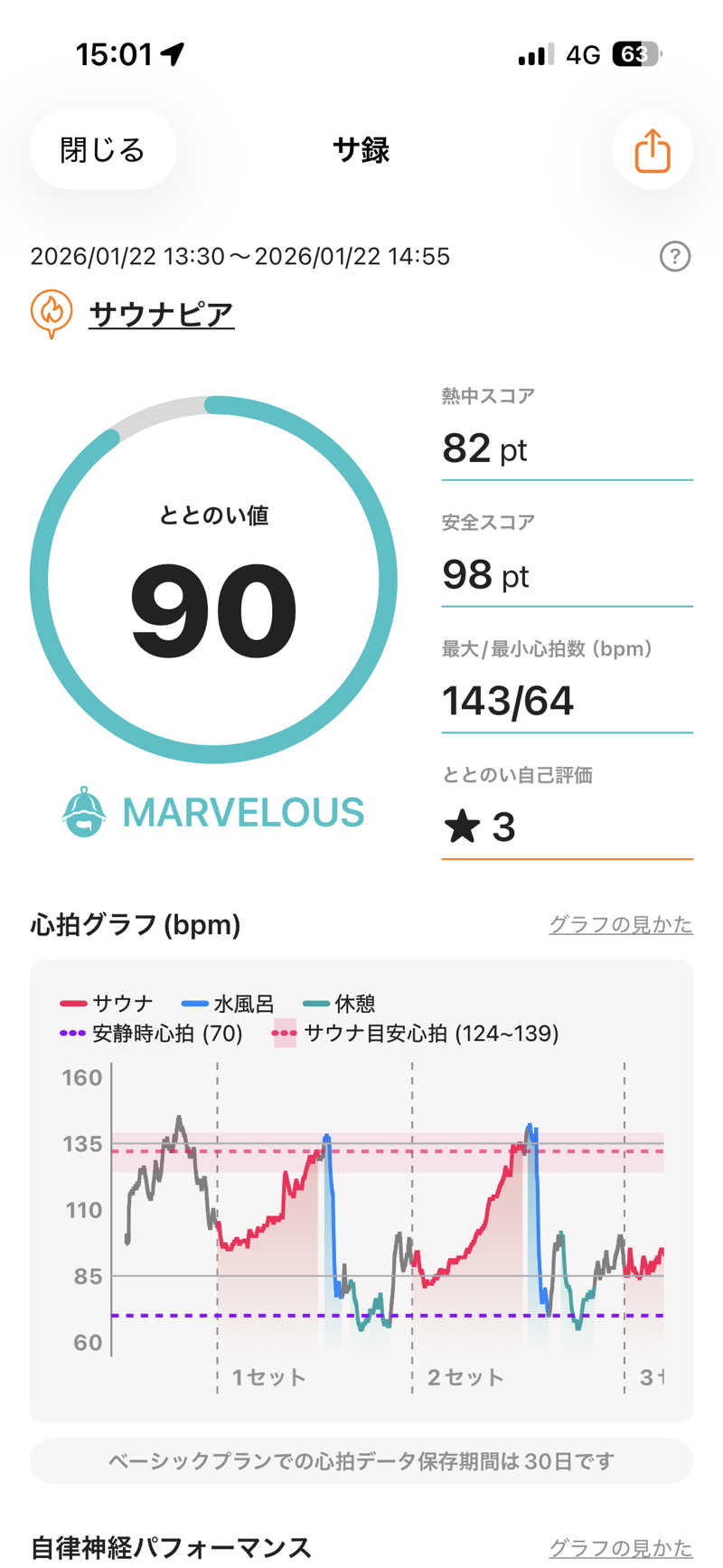Tap the 閉じる close button
The image size is (723, 1568).
102,150
